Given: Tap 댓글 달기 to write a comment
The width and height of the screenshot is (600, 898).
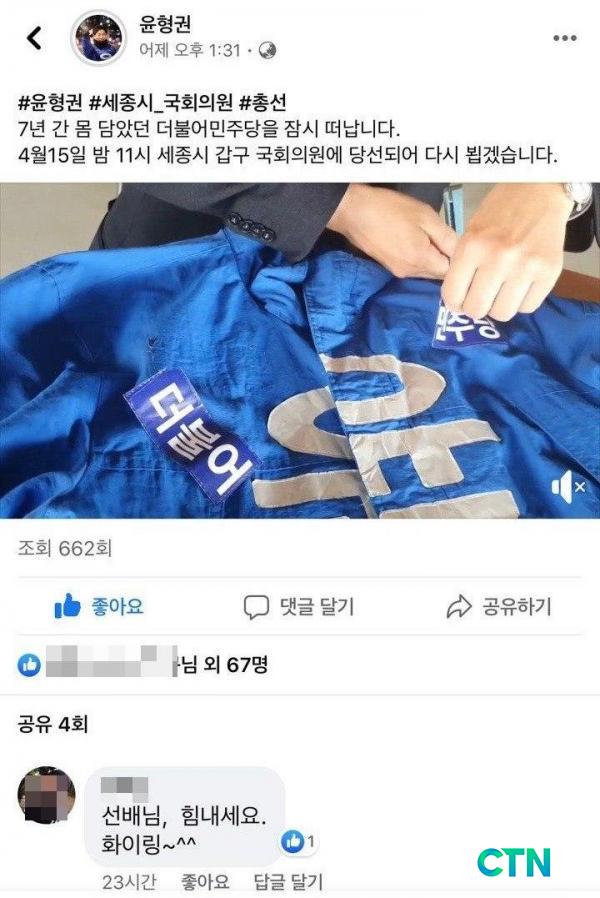Looking at the screenshot, I should click(299, 606).
